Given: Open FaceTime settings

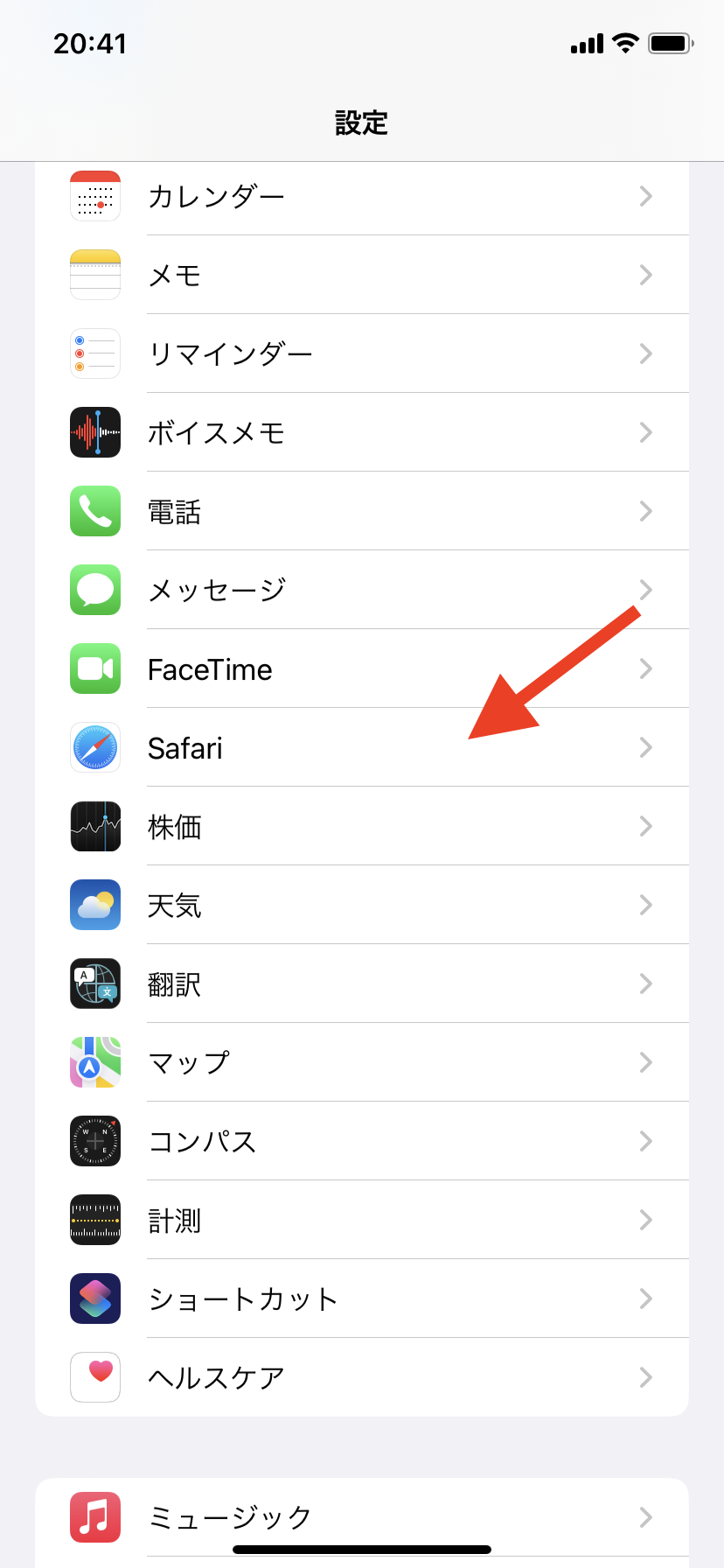Looking at the screenshot, I should [x=362, y=668].
